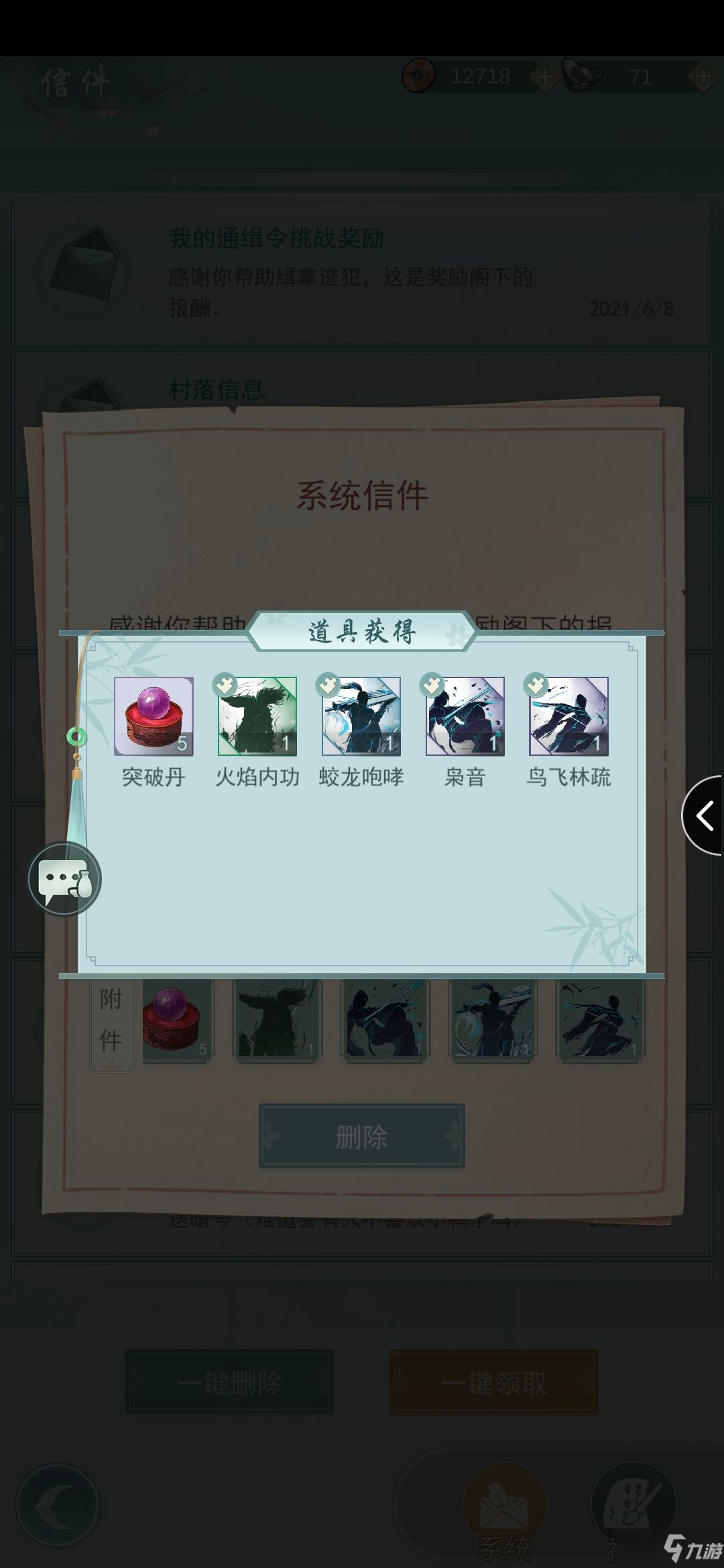724x1568 pixels.
Task: Open the 蛟龙咆哮 skill item
Action: [361, 716]
